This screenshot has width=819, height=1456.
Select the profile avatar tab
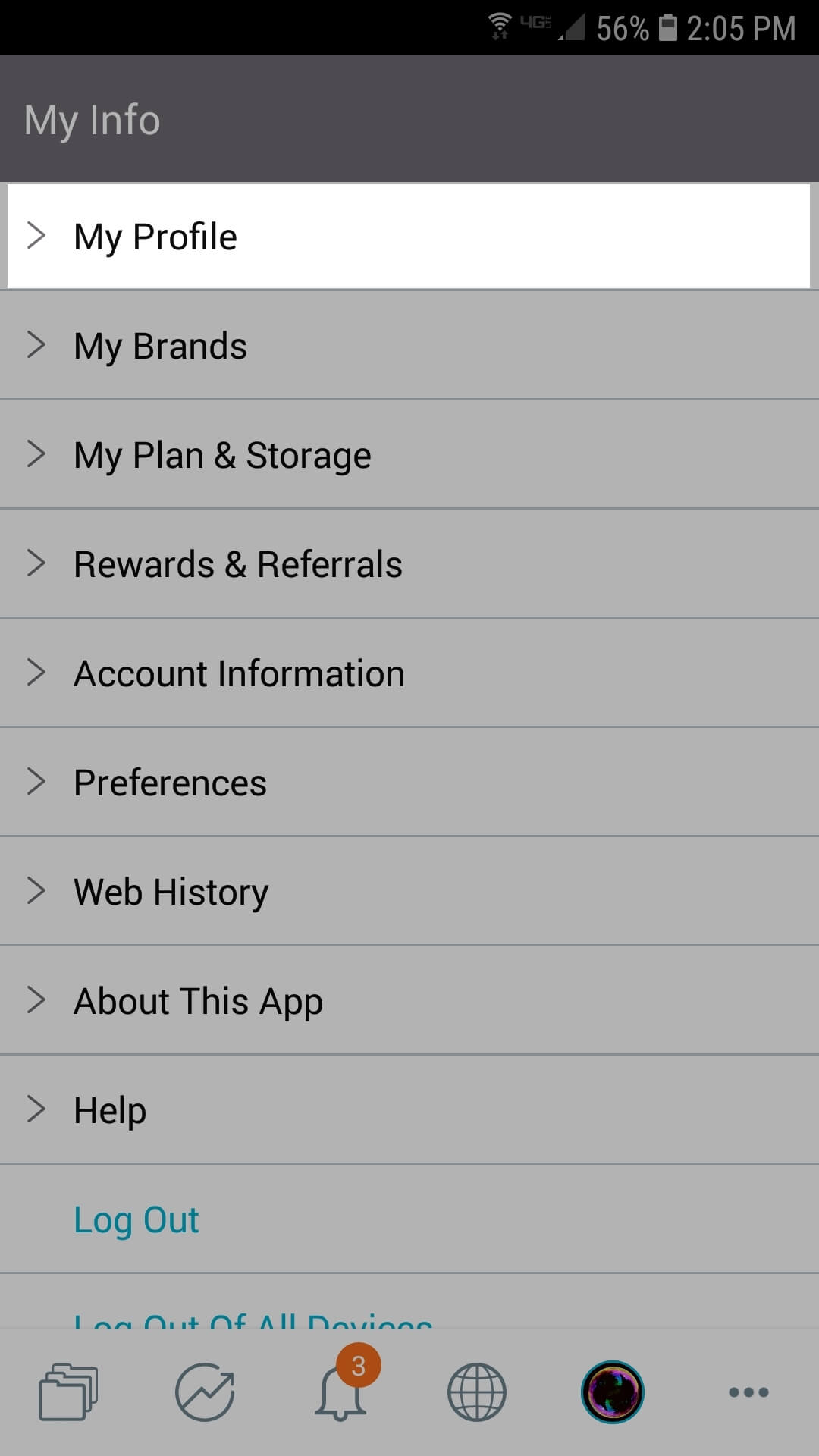(x=613, y=1392)
